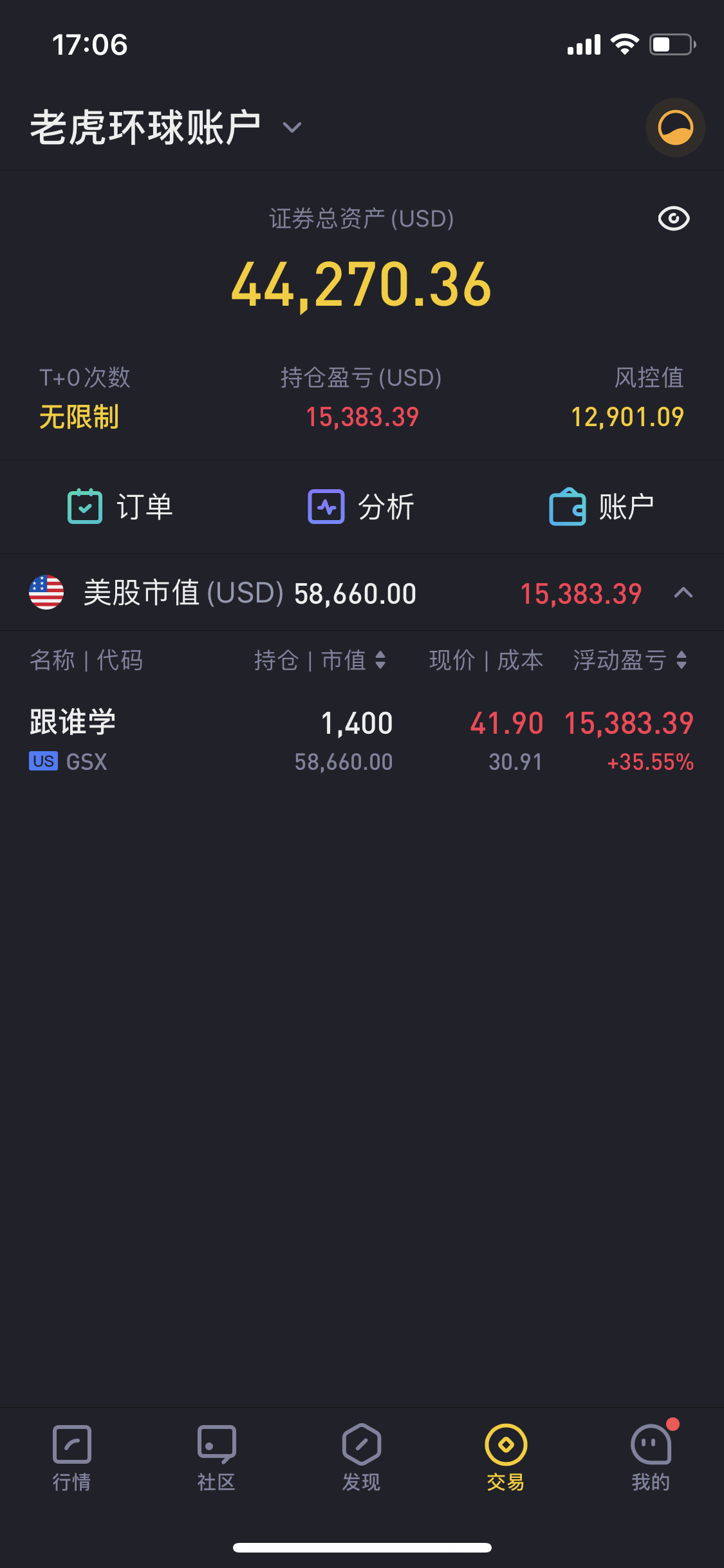Open 订单 orders
Image resolution: width=724 pixels, height=1568 pixels.
click(120, 507)
